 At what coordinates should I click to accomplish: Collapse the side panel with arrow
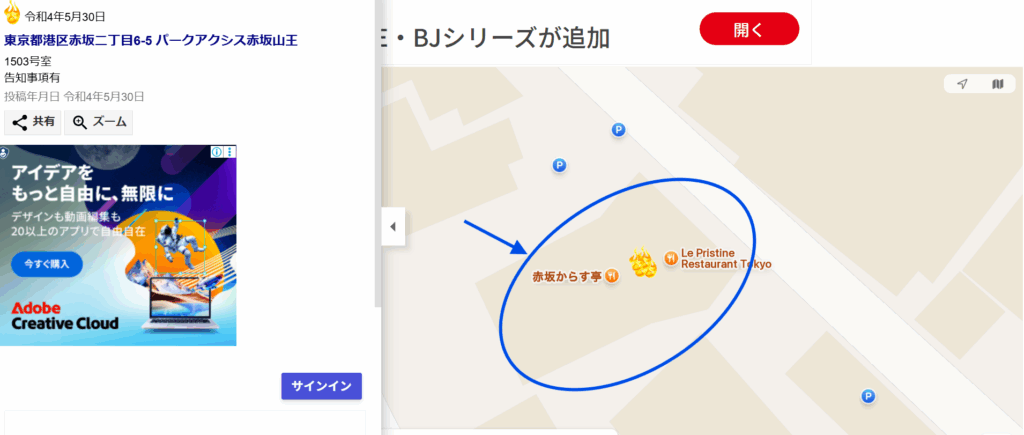click(393, 227)
